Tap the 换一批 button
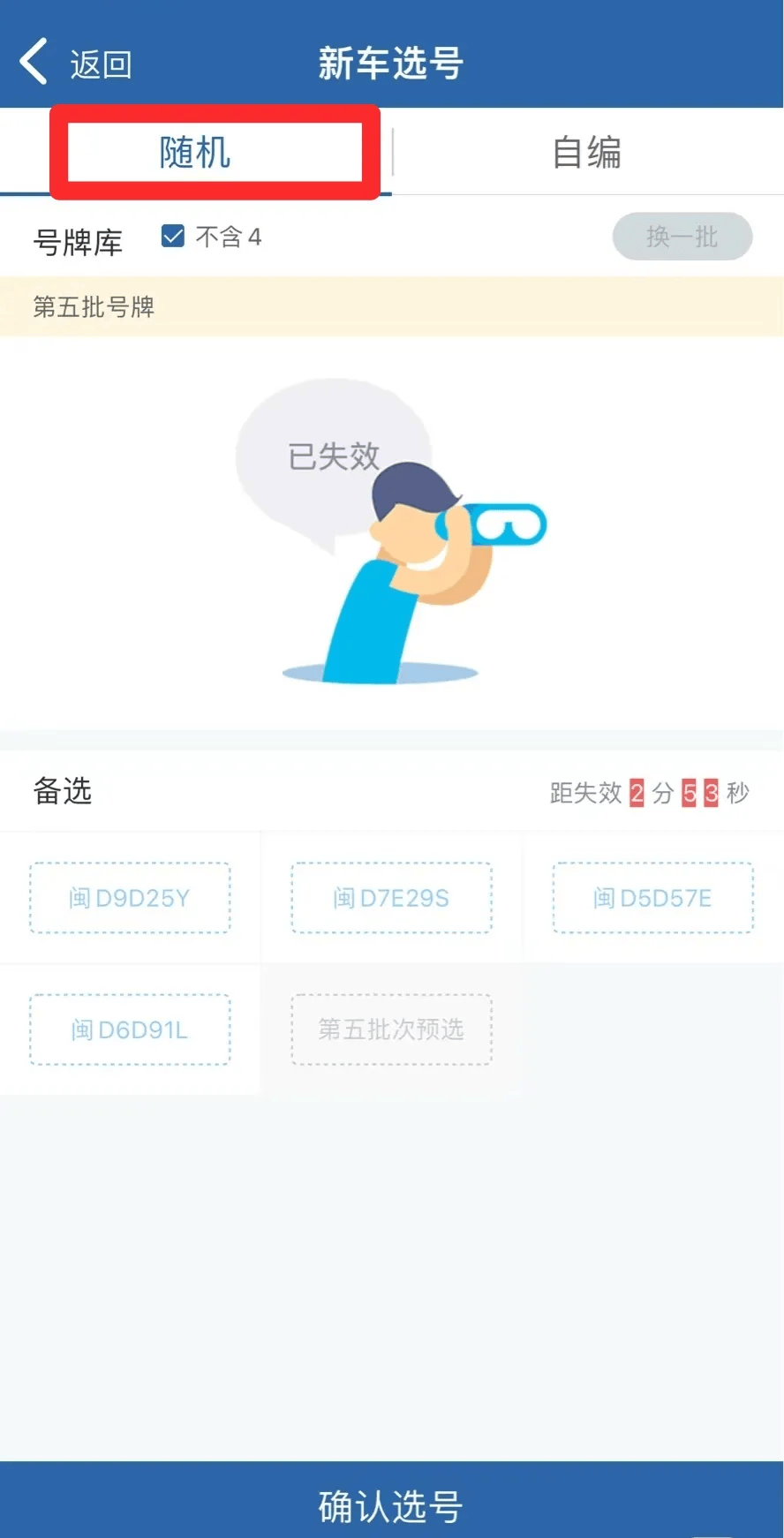Viewport: 784px width, 1538px height. coord(682,237)
